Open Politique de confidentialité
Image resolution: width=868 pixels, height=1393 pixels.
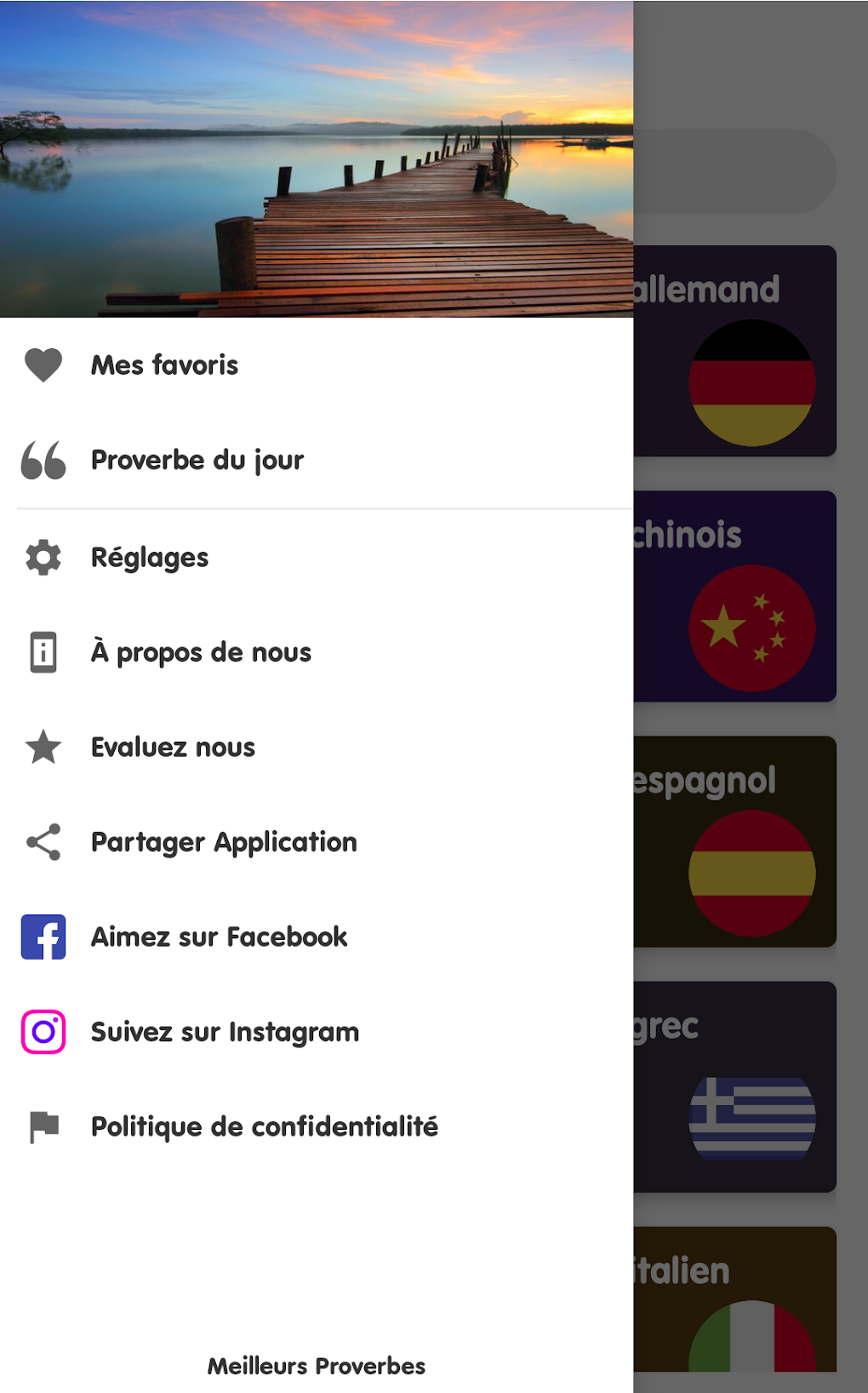264,1126
